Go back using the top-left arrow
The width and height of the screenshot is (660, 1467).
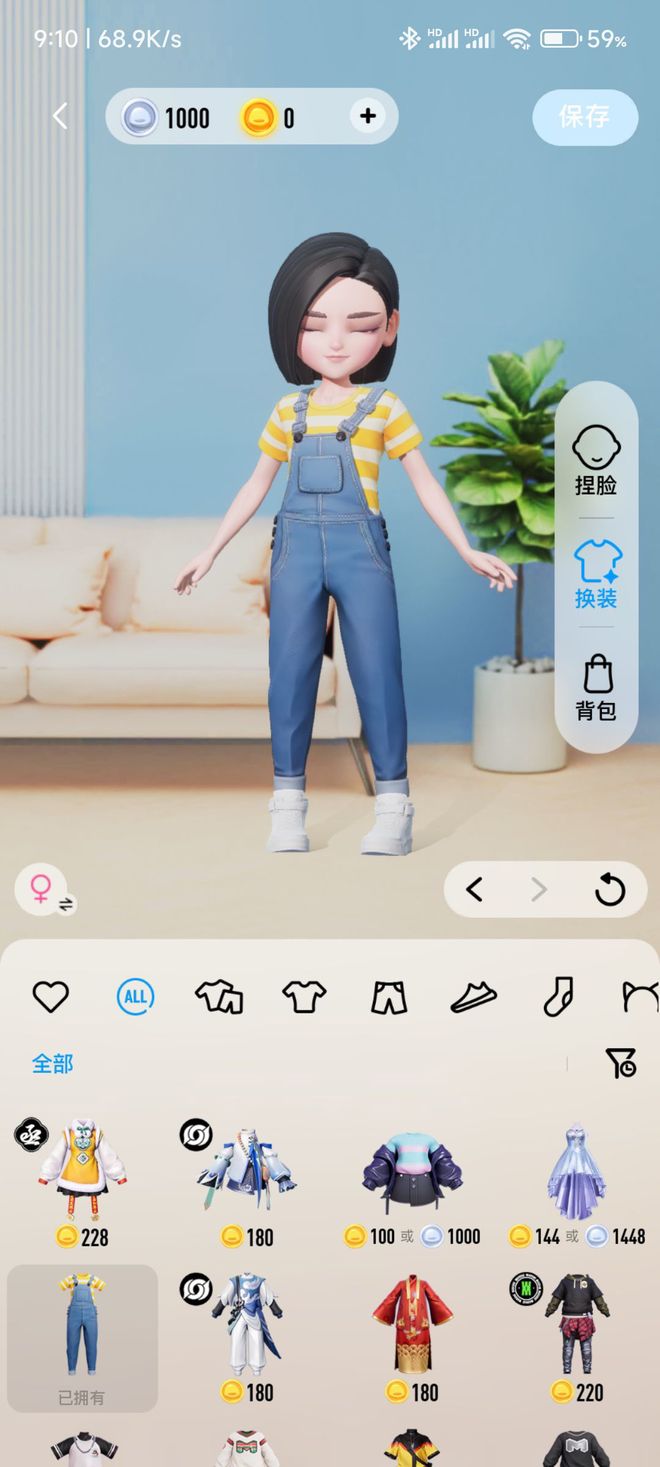click(x=60, y=116)
